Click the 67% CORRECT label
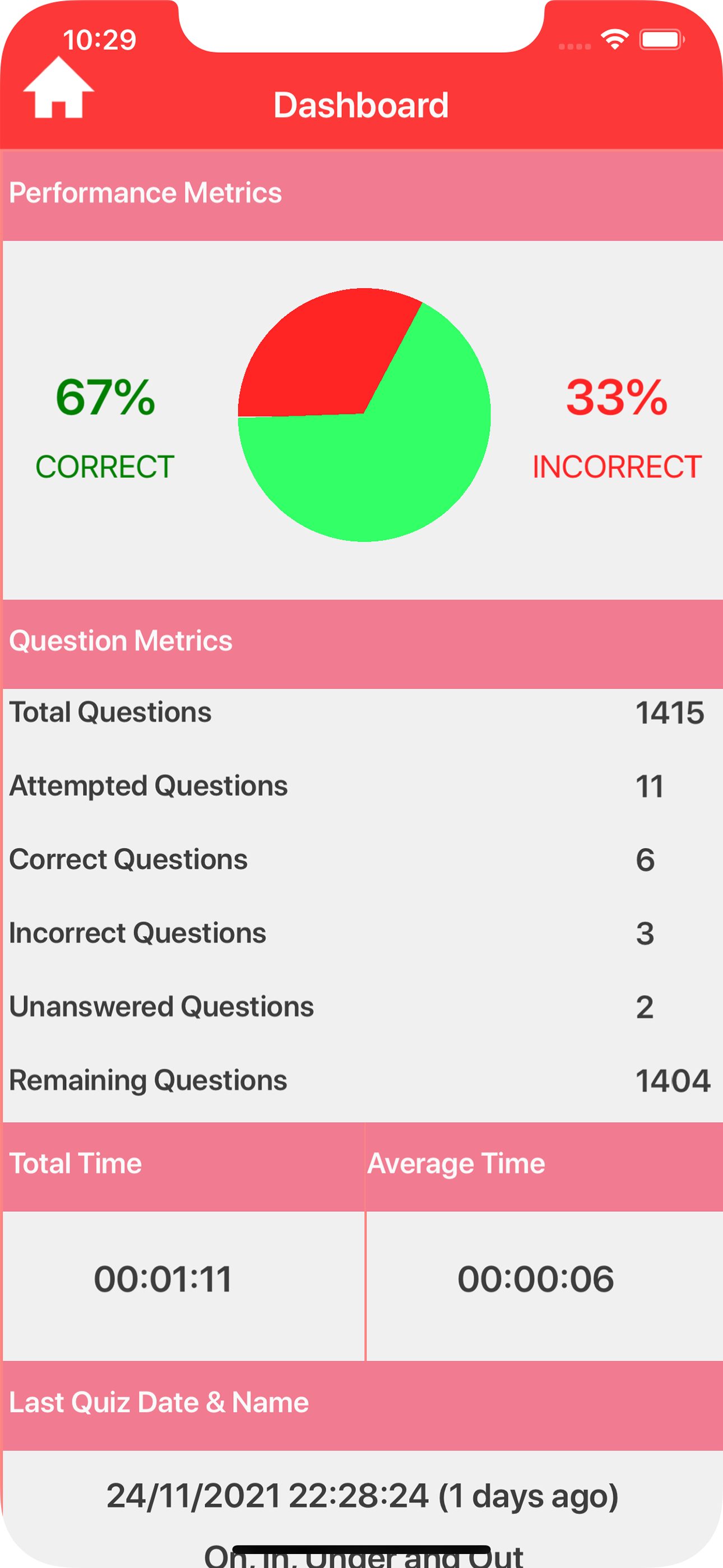Viewport: 723px width, 1568px height. (105, 426)
